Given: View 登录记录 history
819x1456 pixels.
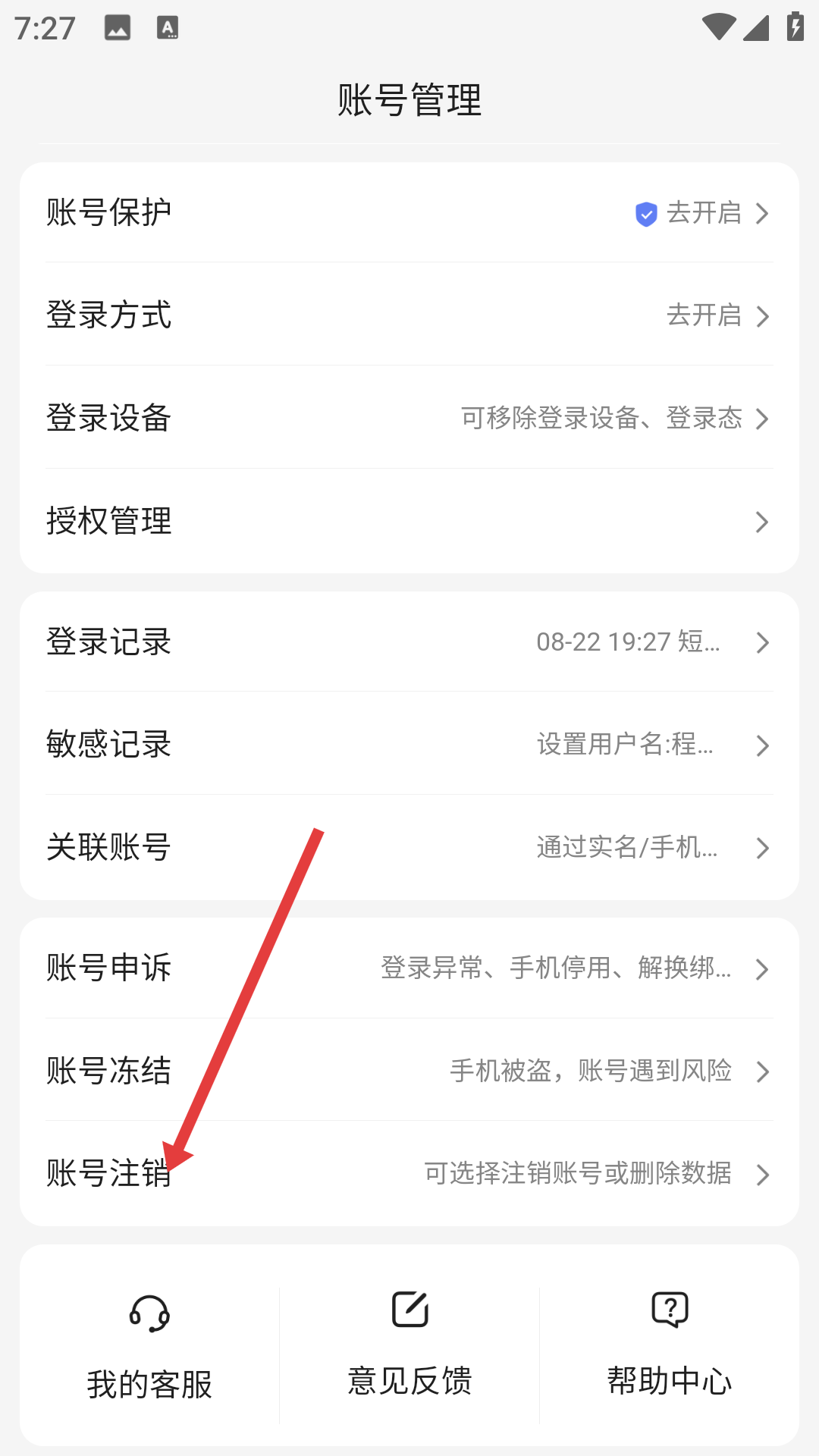Looking at the screenshot, I should click(x=409, y=642).
